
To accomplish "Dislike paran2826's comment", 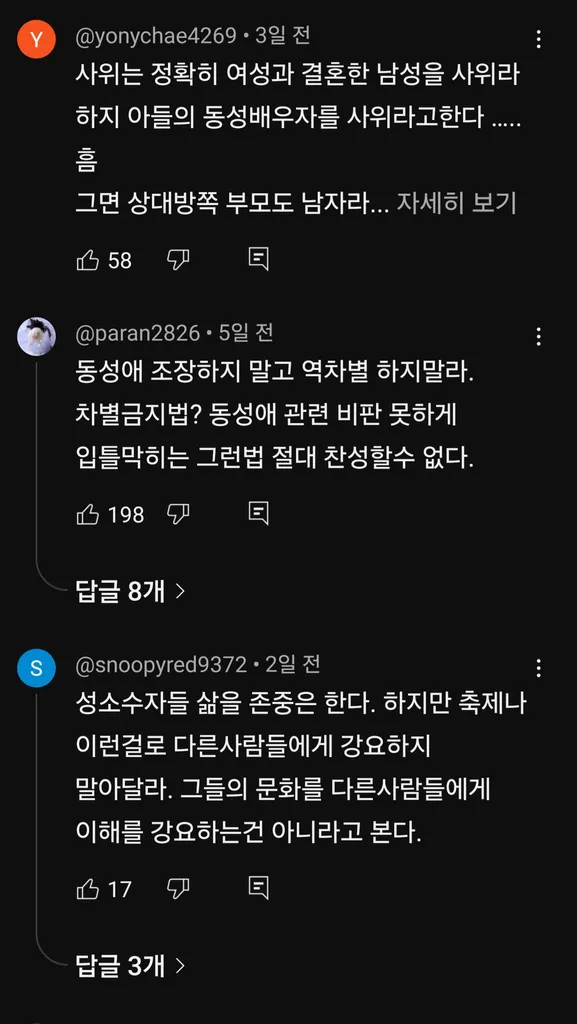I will tap(178, 515).
